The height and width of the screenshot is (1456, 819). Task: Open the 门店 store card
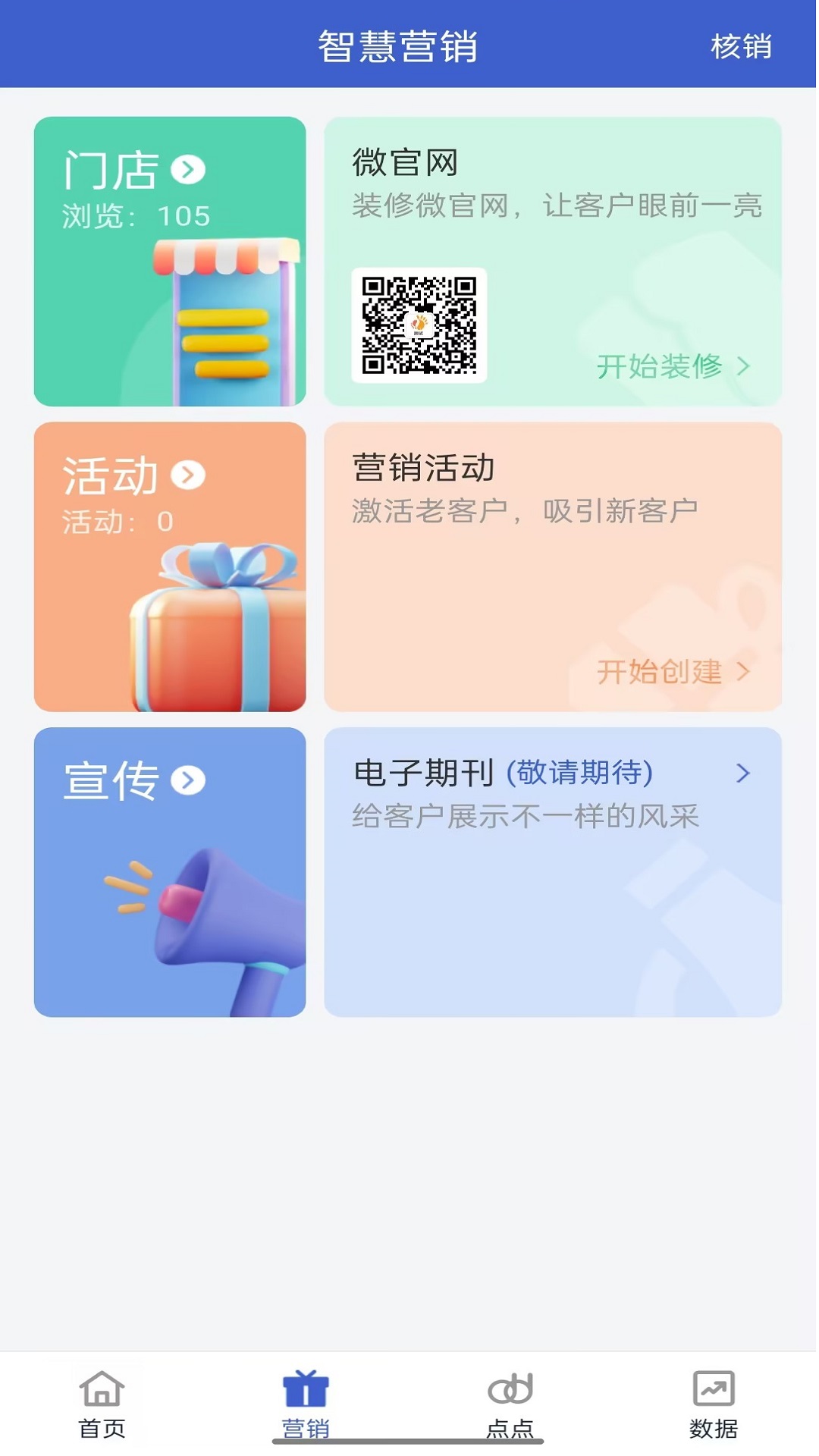point(170,261)
